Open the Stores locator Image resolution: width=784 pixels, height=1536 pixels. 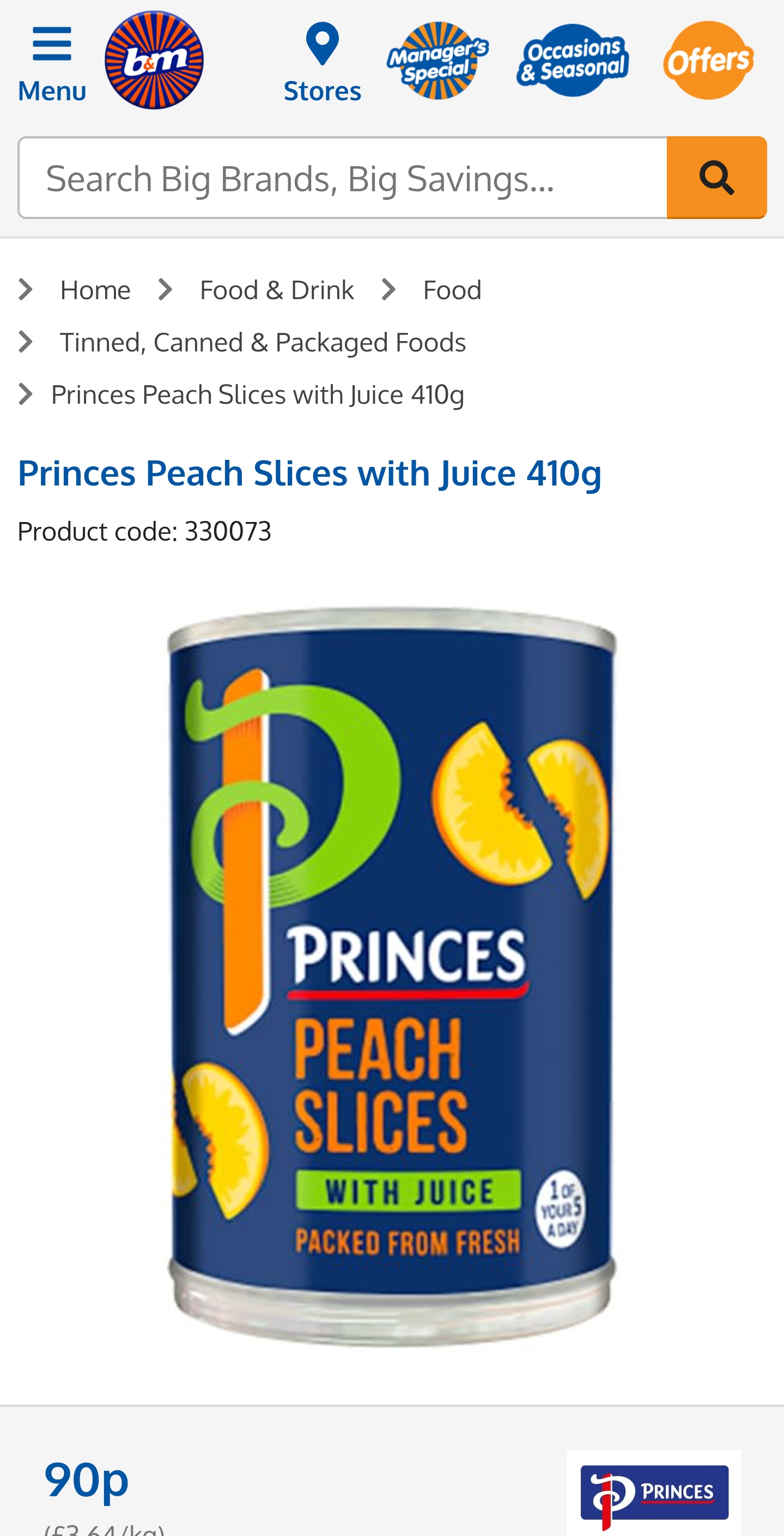pos(322,63)
